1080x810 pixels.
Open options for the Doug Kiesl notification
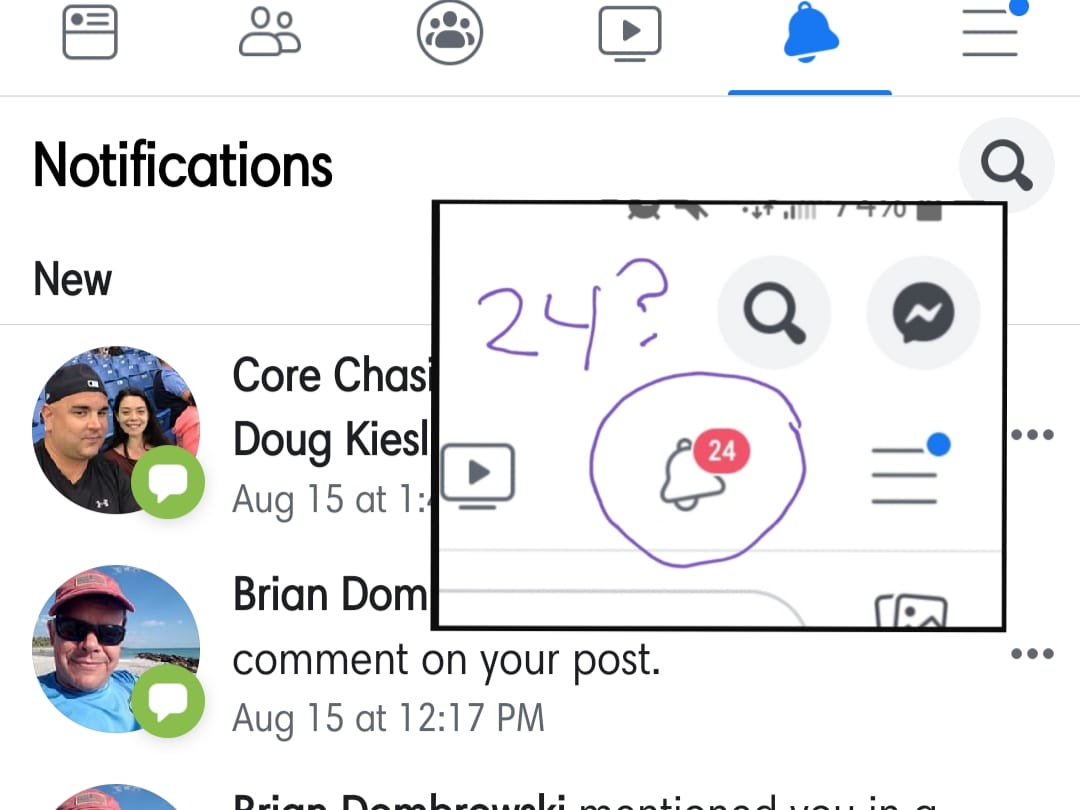coord(1032,435)
